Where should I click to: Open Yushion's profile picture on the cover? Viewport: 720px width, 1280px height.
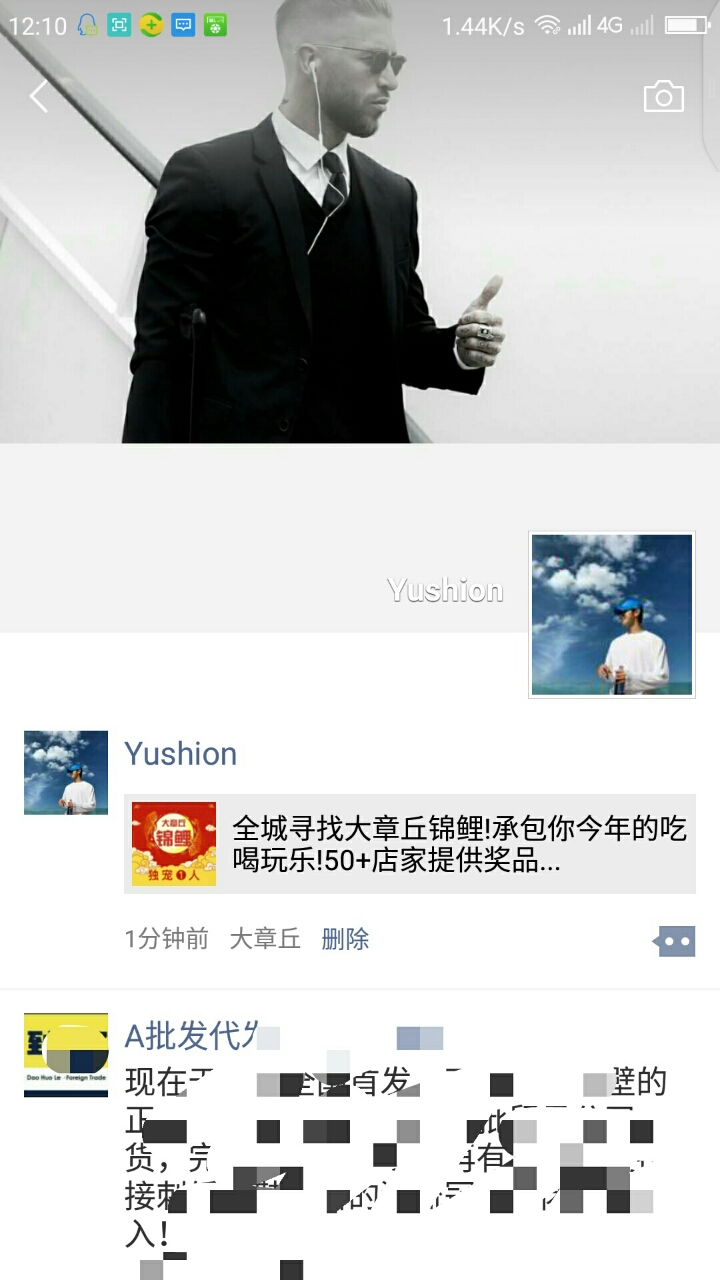tap(612, 614)
